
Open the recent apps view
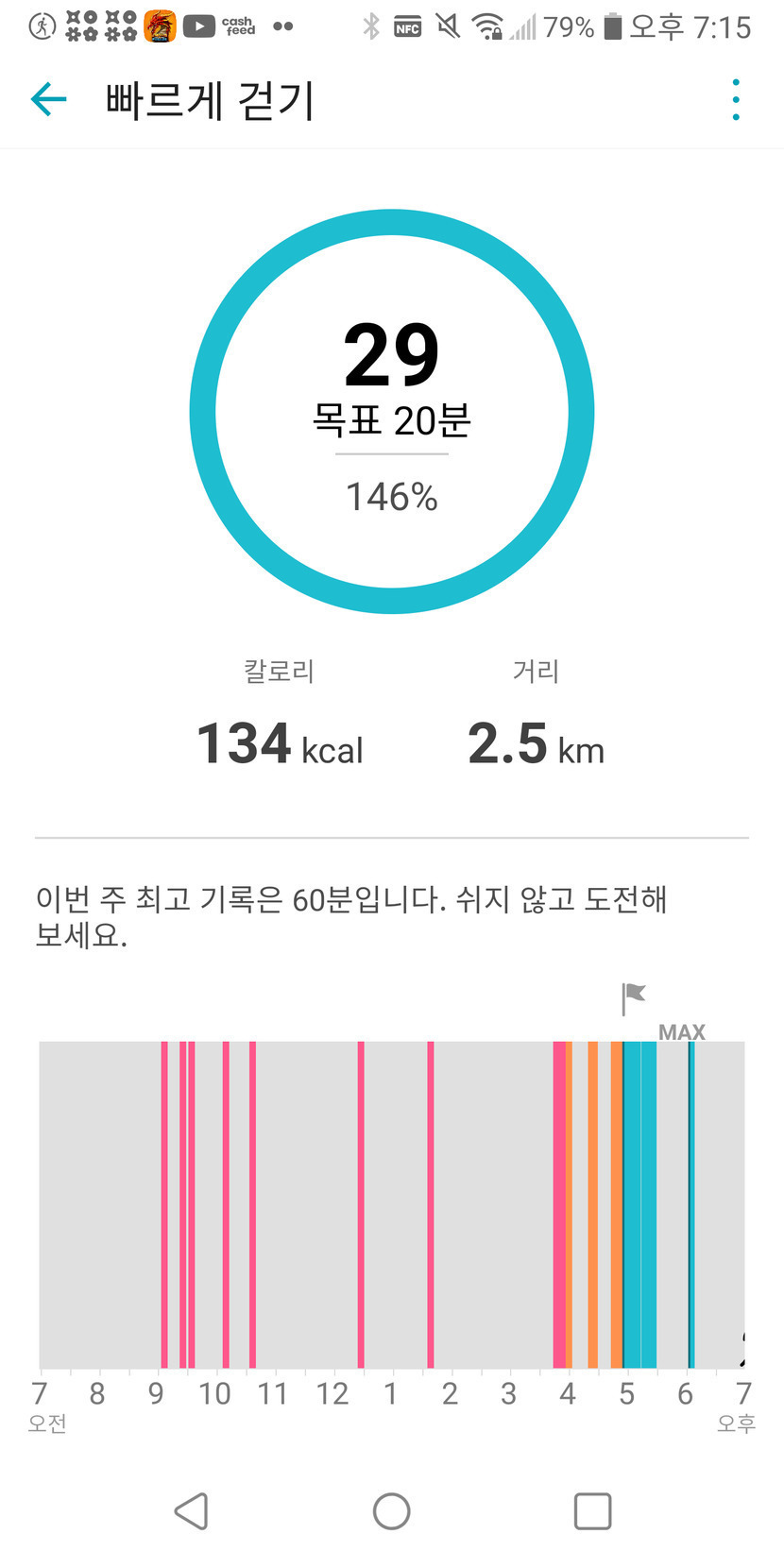[592, 1510]
